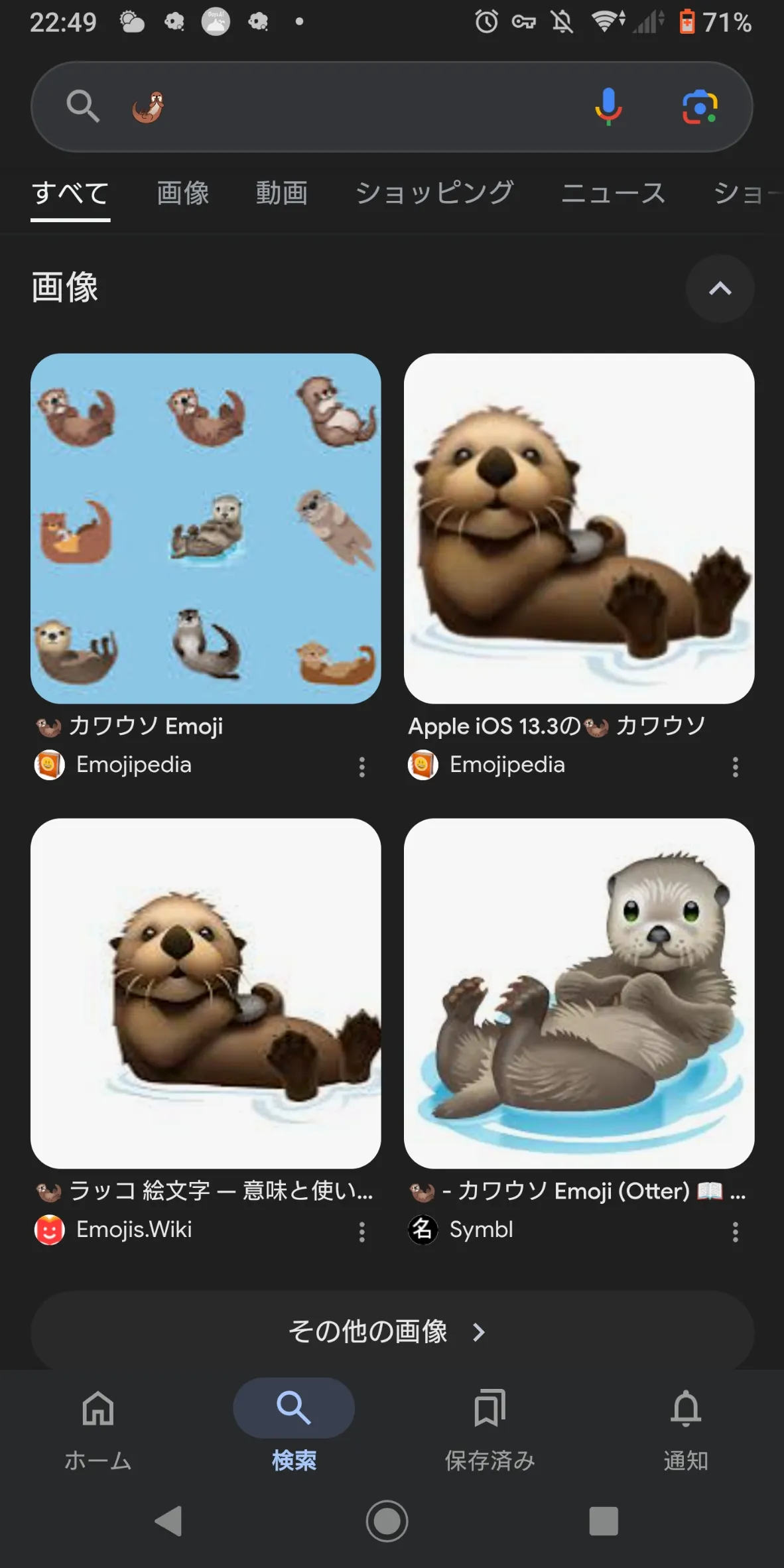
Task: Switch to the ショッピング tab
Action: pyautogui.click(x=434, y=193)
